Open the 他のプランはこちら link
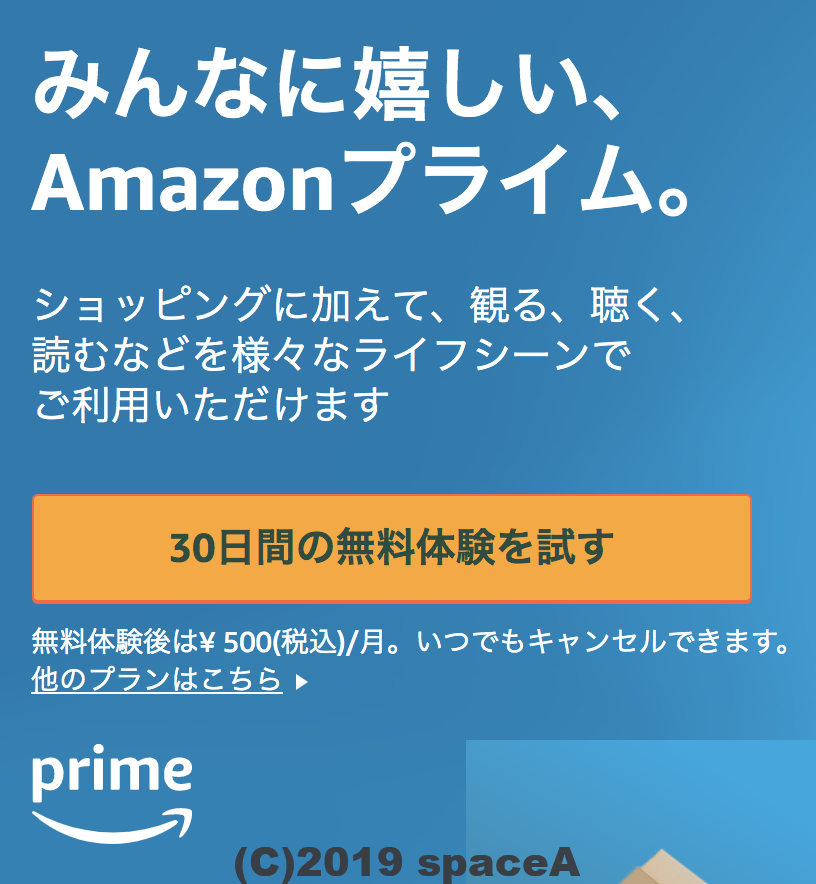Image resolution: width=816 pixels, height=884 pixels. (157, 680)
